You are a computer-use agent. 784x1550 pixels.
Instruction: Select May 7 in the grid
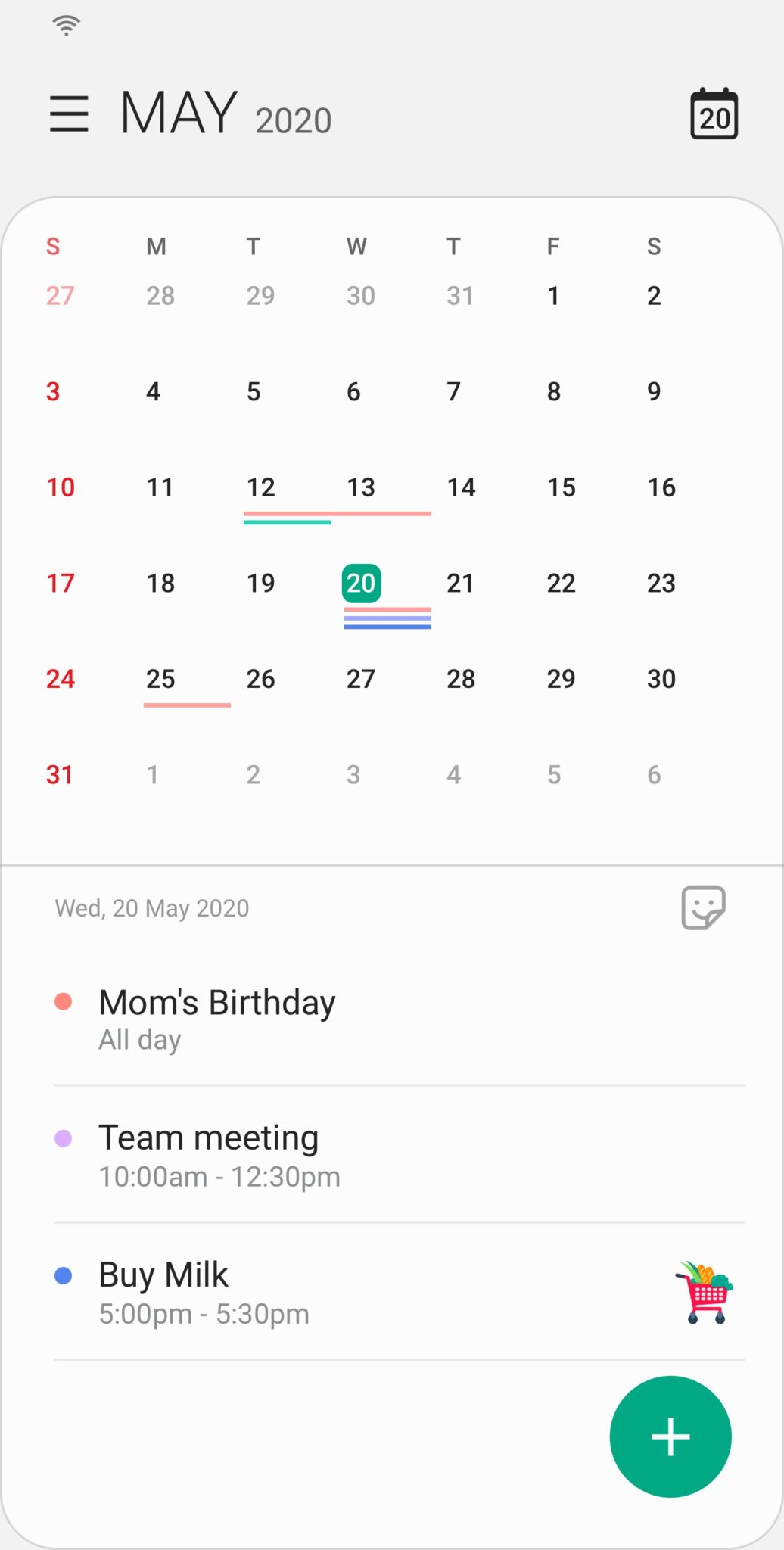(x=454, y=392)
